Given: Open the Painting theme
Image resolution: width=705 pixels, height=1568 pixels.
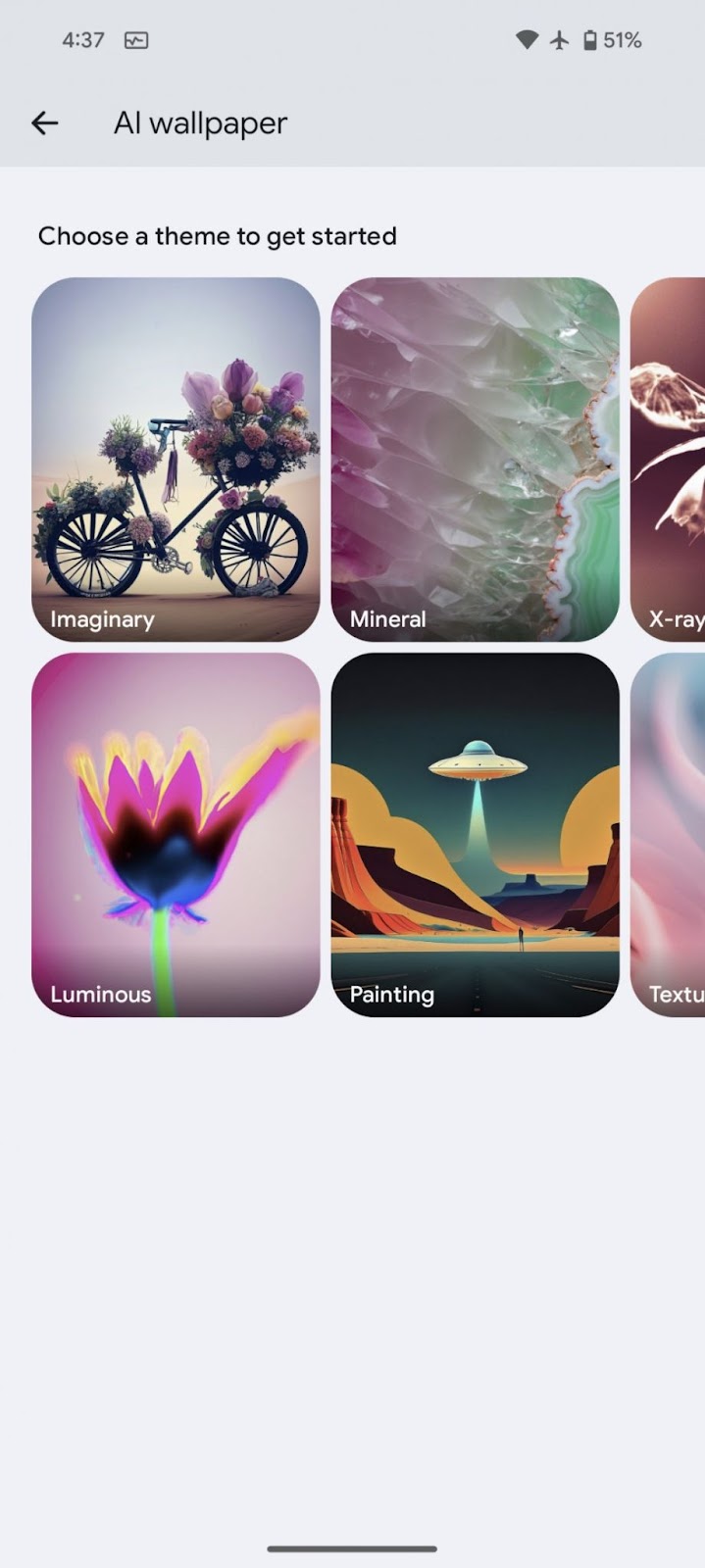Looking at the screenshot, I should [475, 834].
